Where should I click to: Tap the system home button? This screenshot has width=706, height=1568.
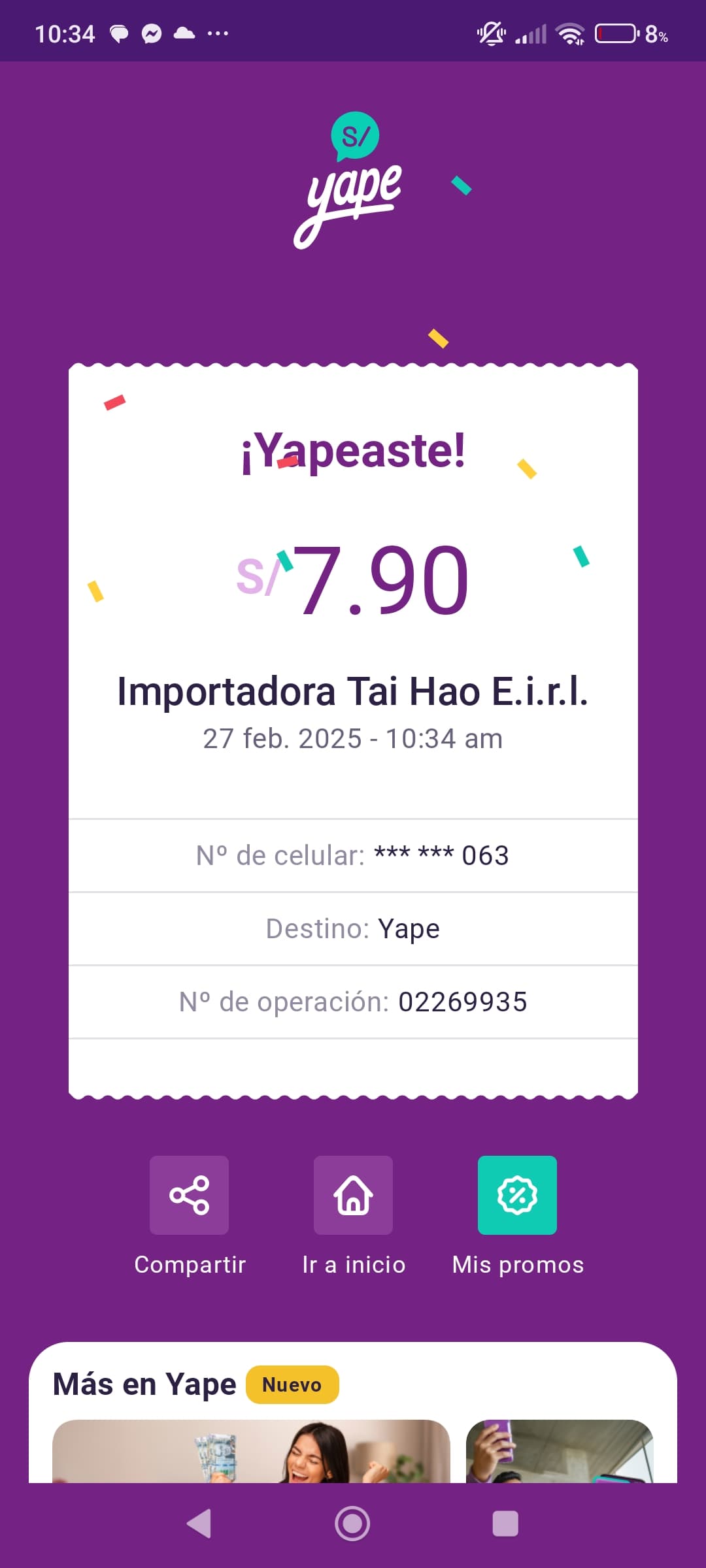click(x=352, y=1524)
